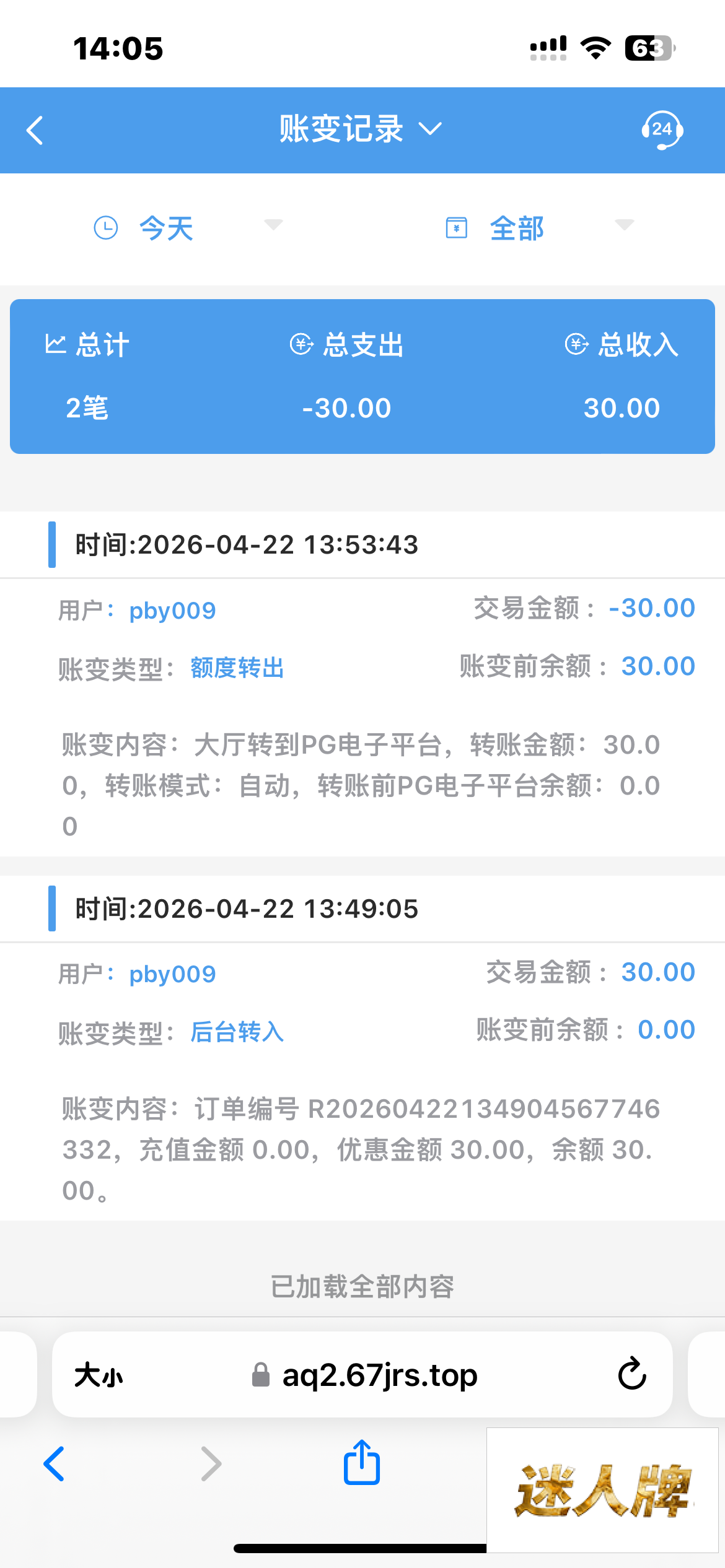This screenshot has height=1568, width=725.
Task: Expand the 账变记录 title dropdown
Action: click(360, 129)
